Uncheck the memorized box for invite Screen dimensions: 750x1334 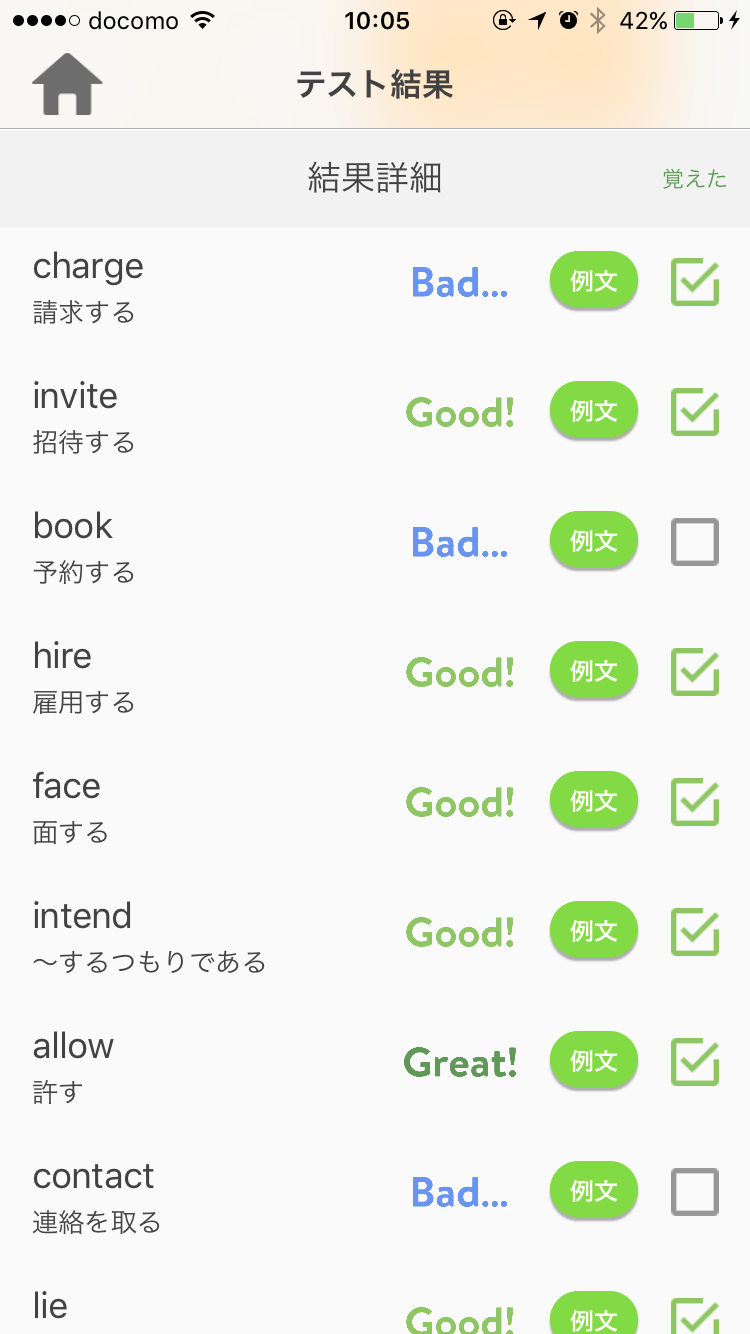pyautogui.click(x=695, y=412)
